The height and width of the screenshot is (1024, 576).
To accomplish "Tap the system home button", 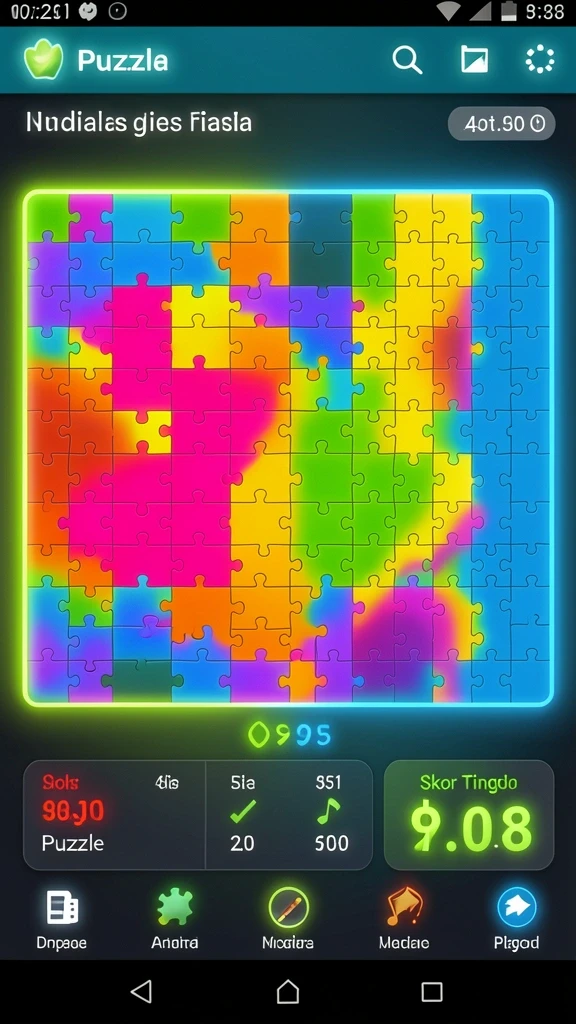I will pos(288,991).
